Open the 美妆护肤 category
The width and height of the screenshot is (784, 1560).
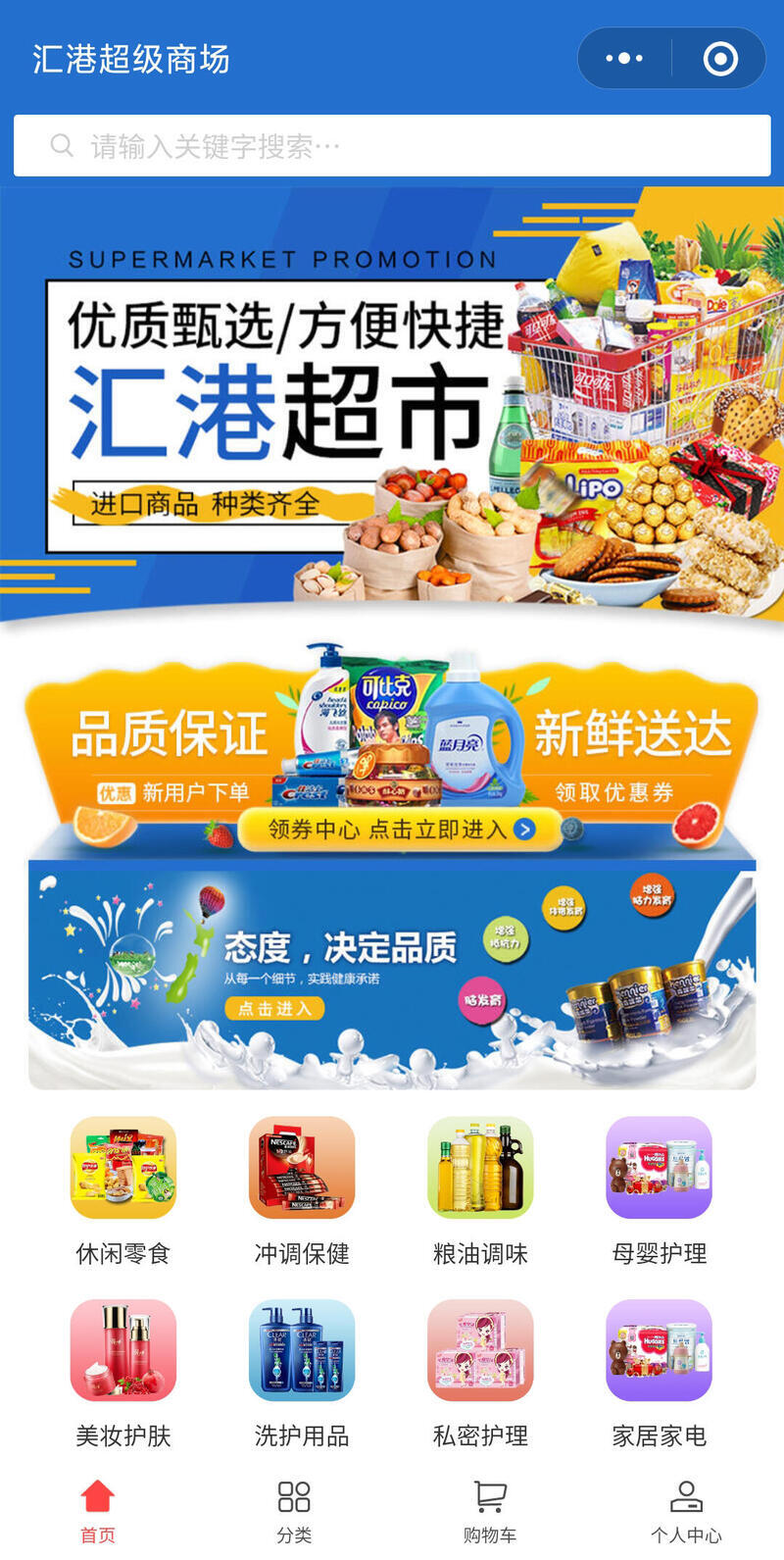[123, 1372]
